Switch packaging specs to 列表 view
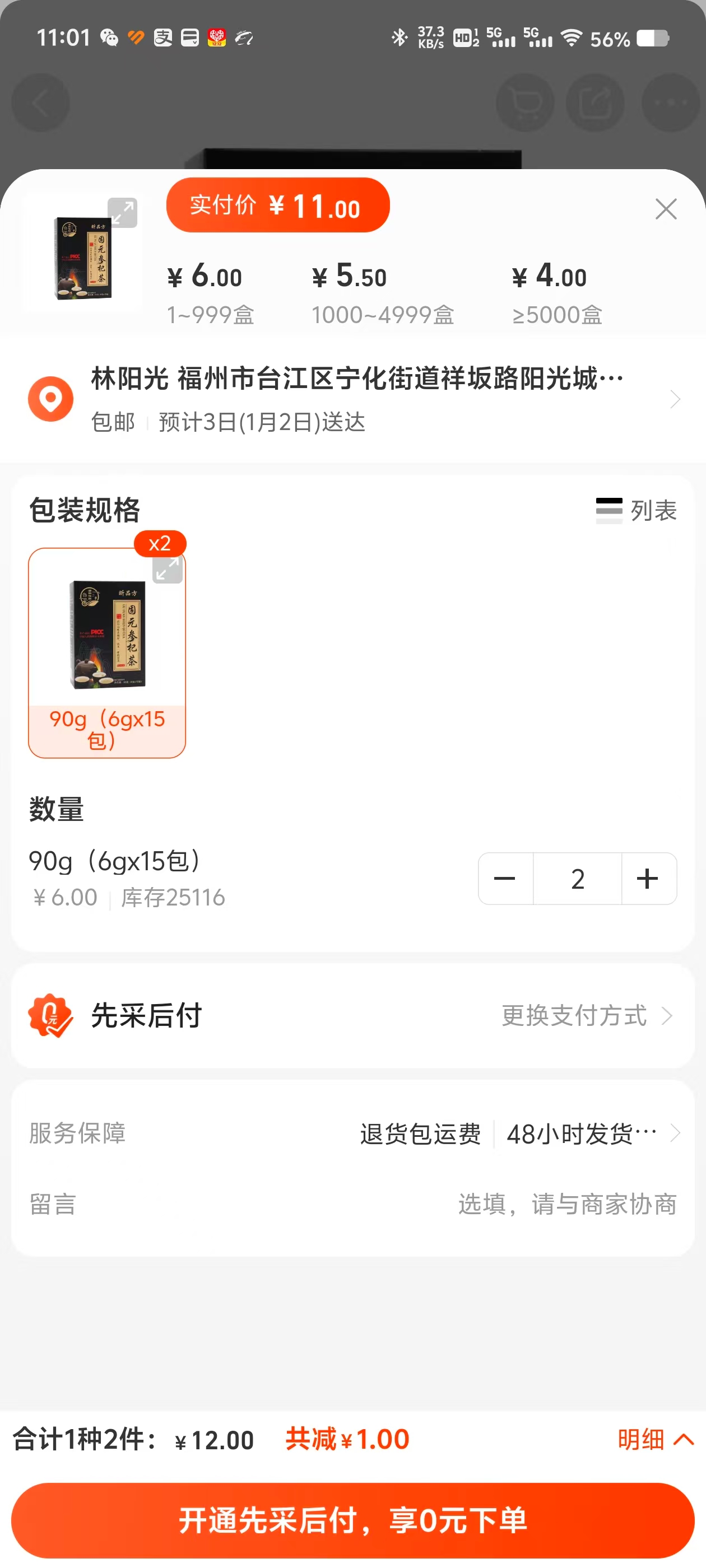This screenshot has width=706, height=1568. point(636,510)
